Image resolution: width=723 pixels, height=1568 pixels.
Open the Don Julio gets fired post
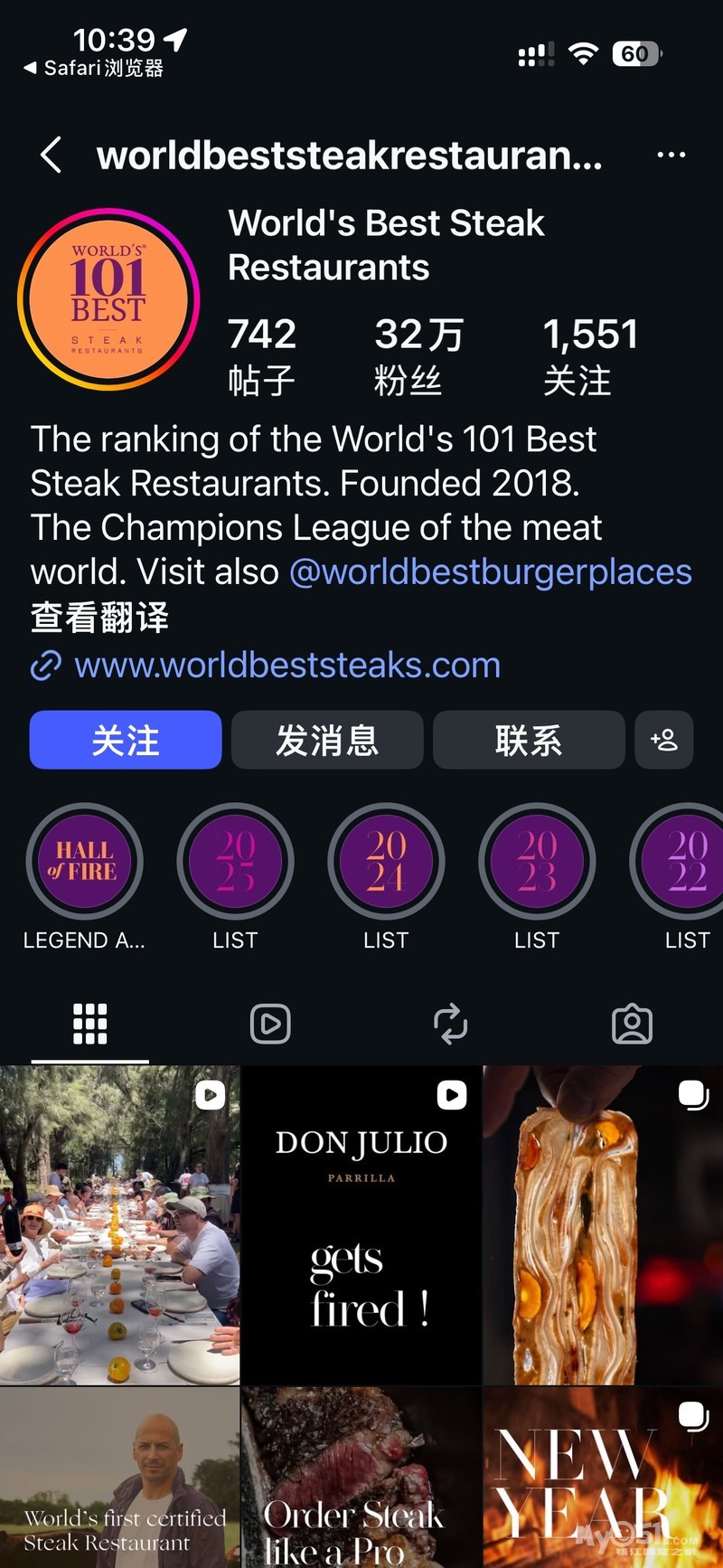click(x=361, y=1225)
